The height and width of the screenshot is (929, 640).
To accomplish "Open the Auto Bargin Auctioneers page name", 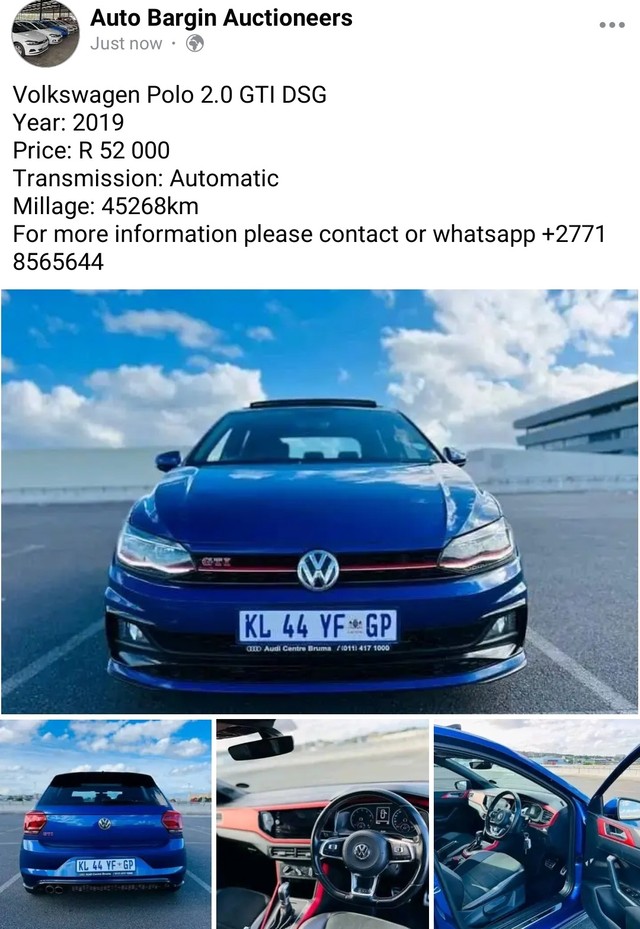I will point(221,18).
